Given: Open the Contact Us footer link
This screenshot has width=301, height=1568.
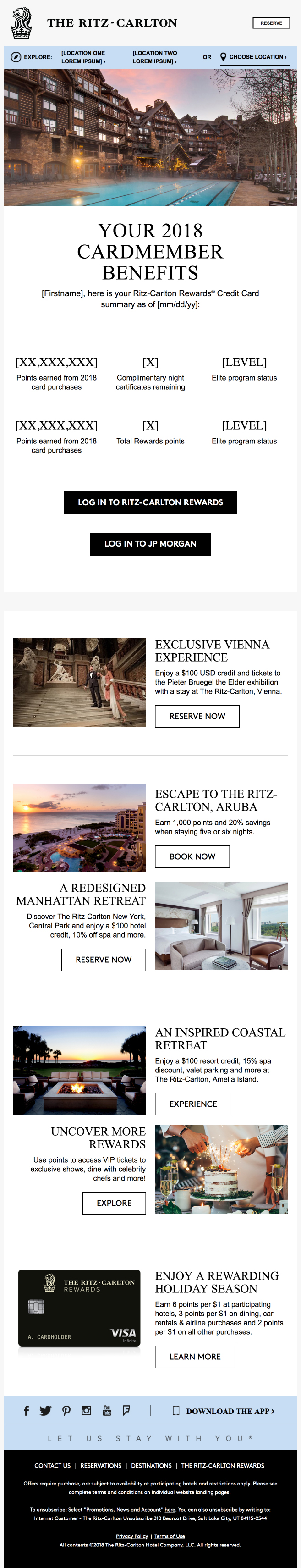Looking at the screenshot, I should (52, 1466).
